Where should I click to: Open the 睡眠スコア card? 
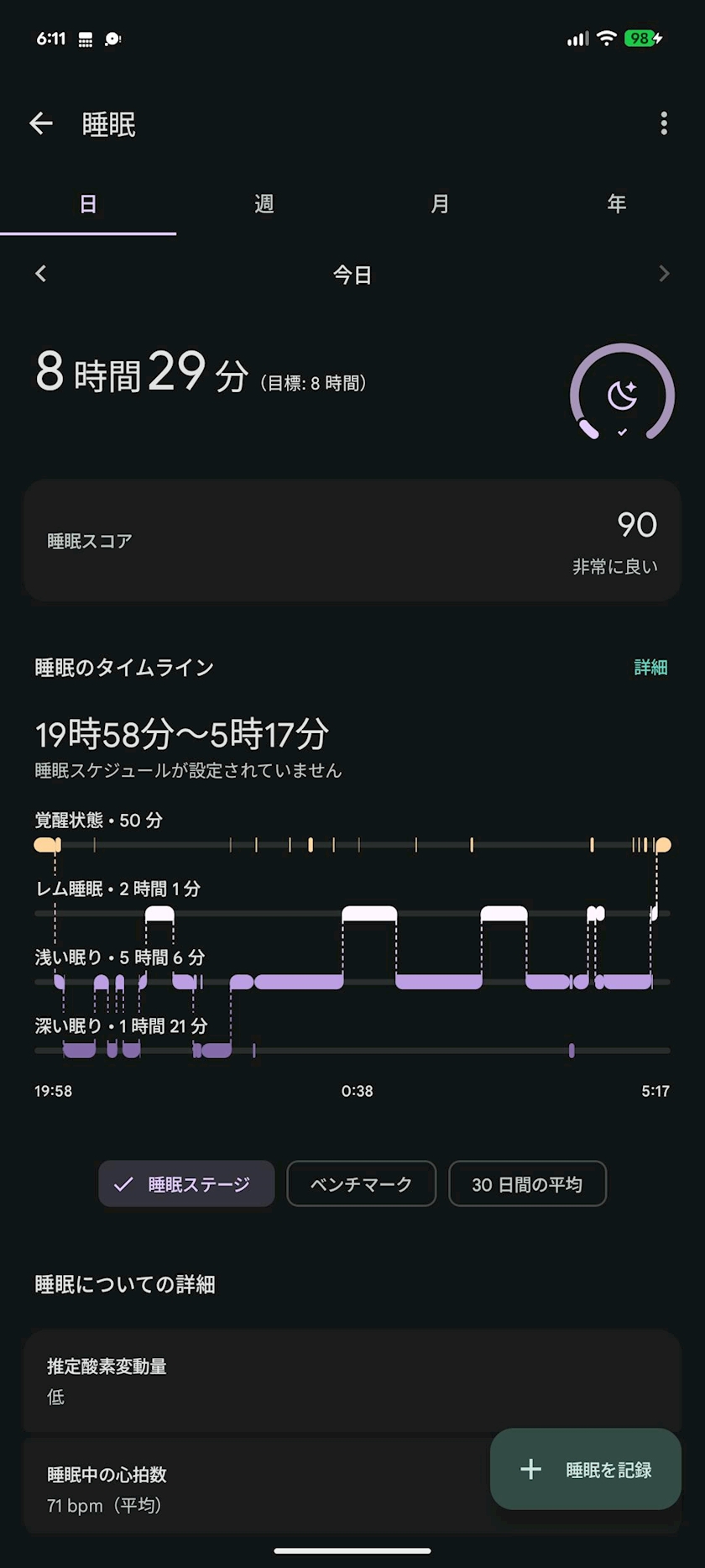click(x=352, y=541)
